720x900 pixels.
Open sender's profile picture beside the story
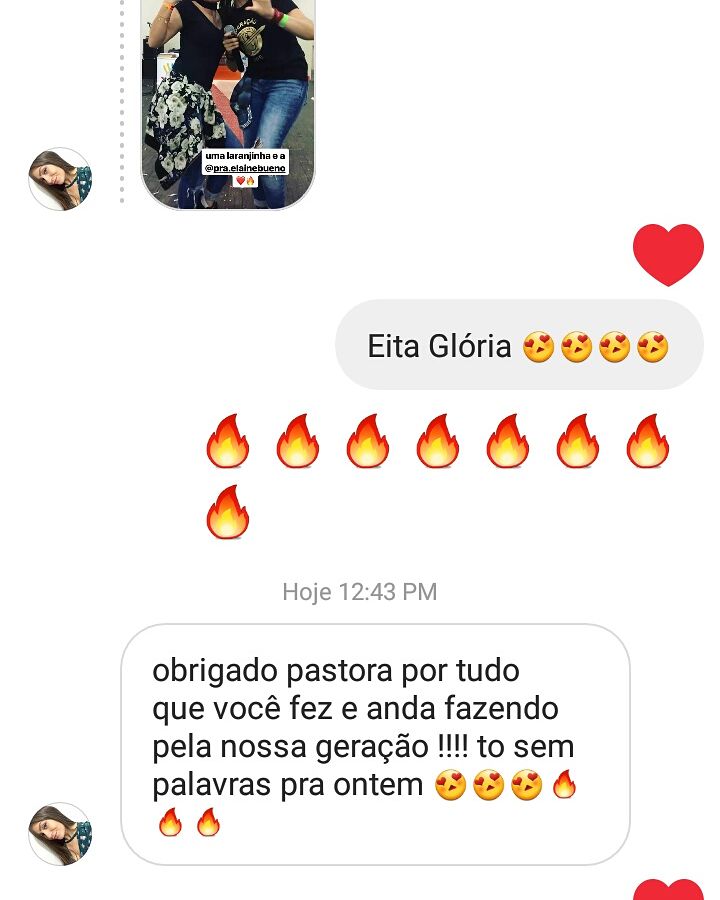coord(60,179)
